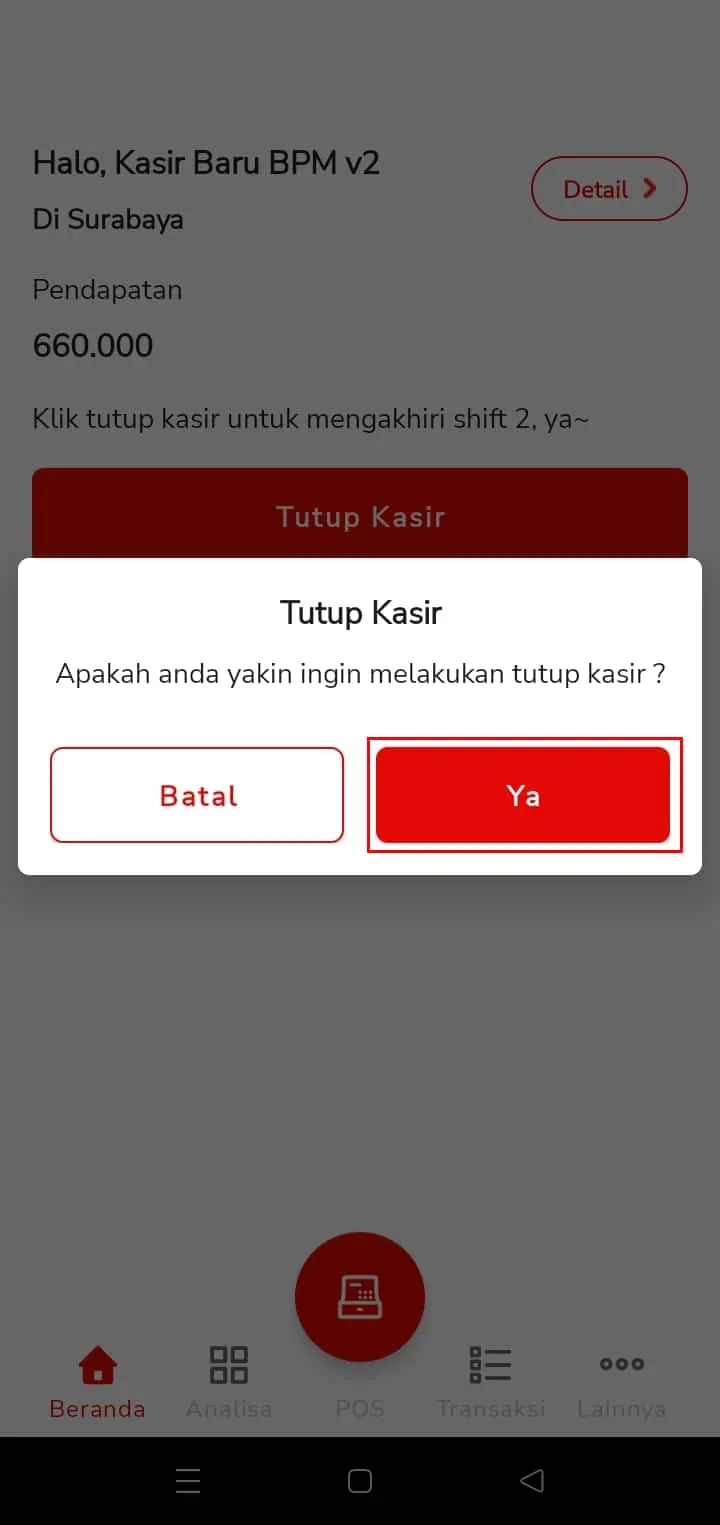The width and height of the screenshot is (720, 1525).
Task: Cancel the dialog with Batal
Action: click(197, 795)
